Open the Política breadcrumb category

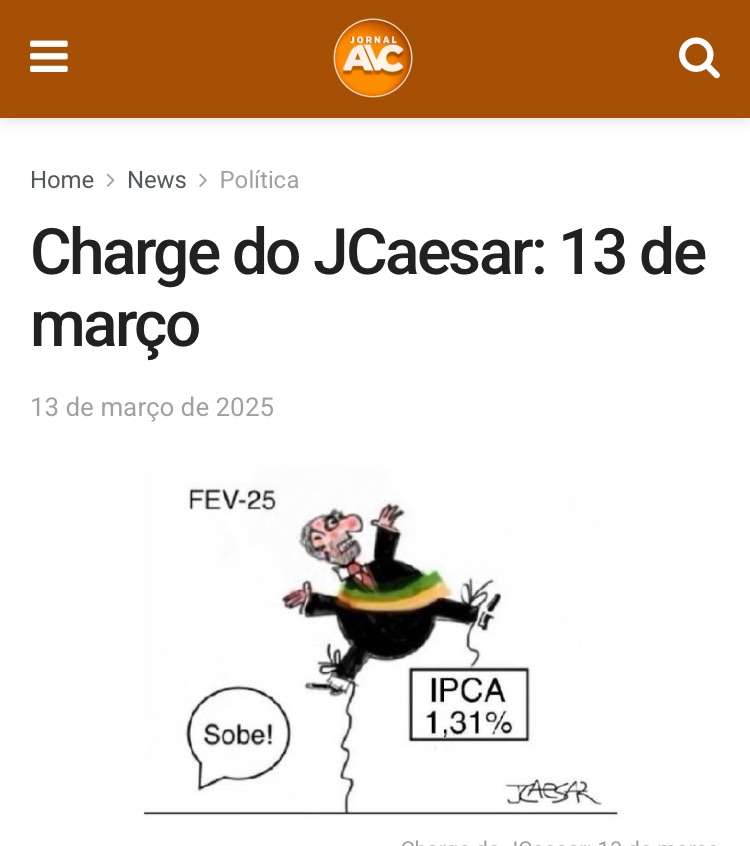tap(259, 180)
